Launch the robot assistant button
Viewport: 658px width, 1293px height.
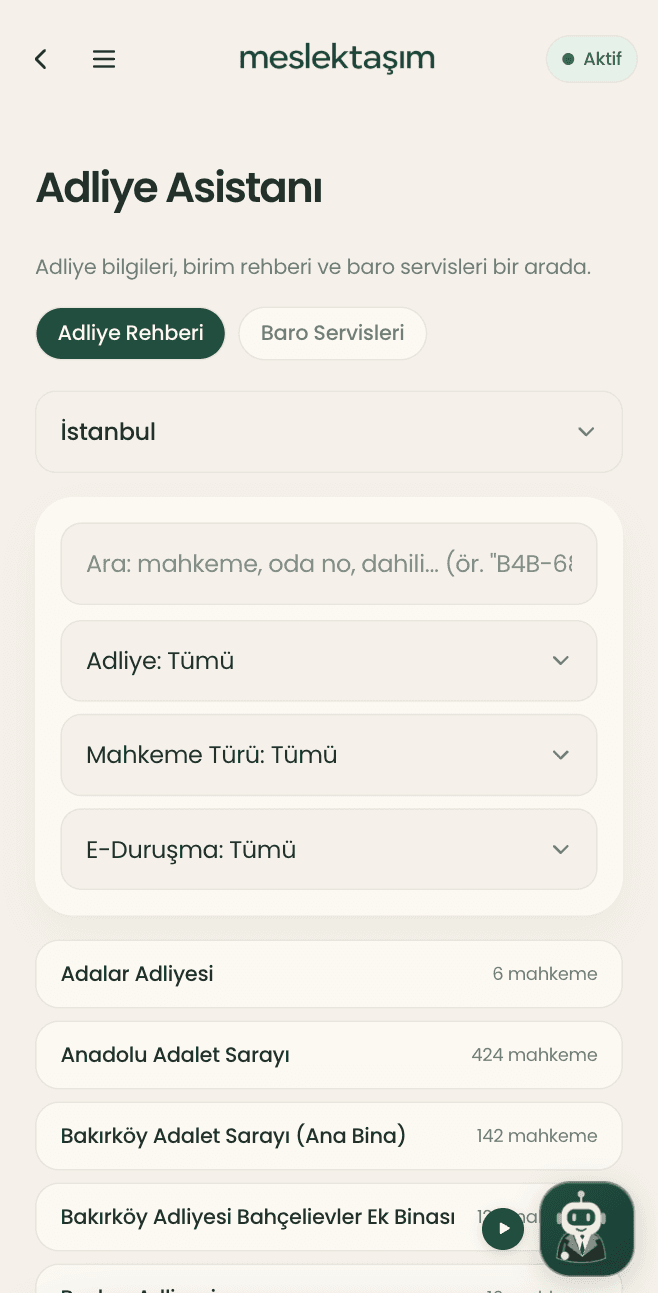tap(587, 1229)
